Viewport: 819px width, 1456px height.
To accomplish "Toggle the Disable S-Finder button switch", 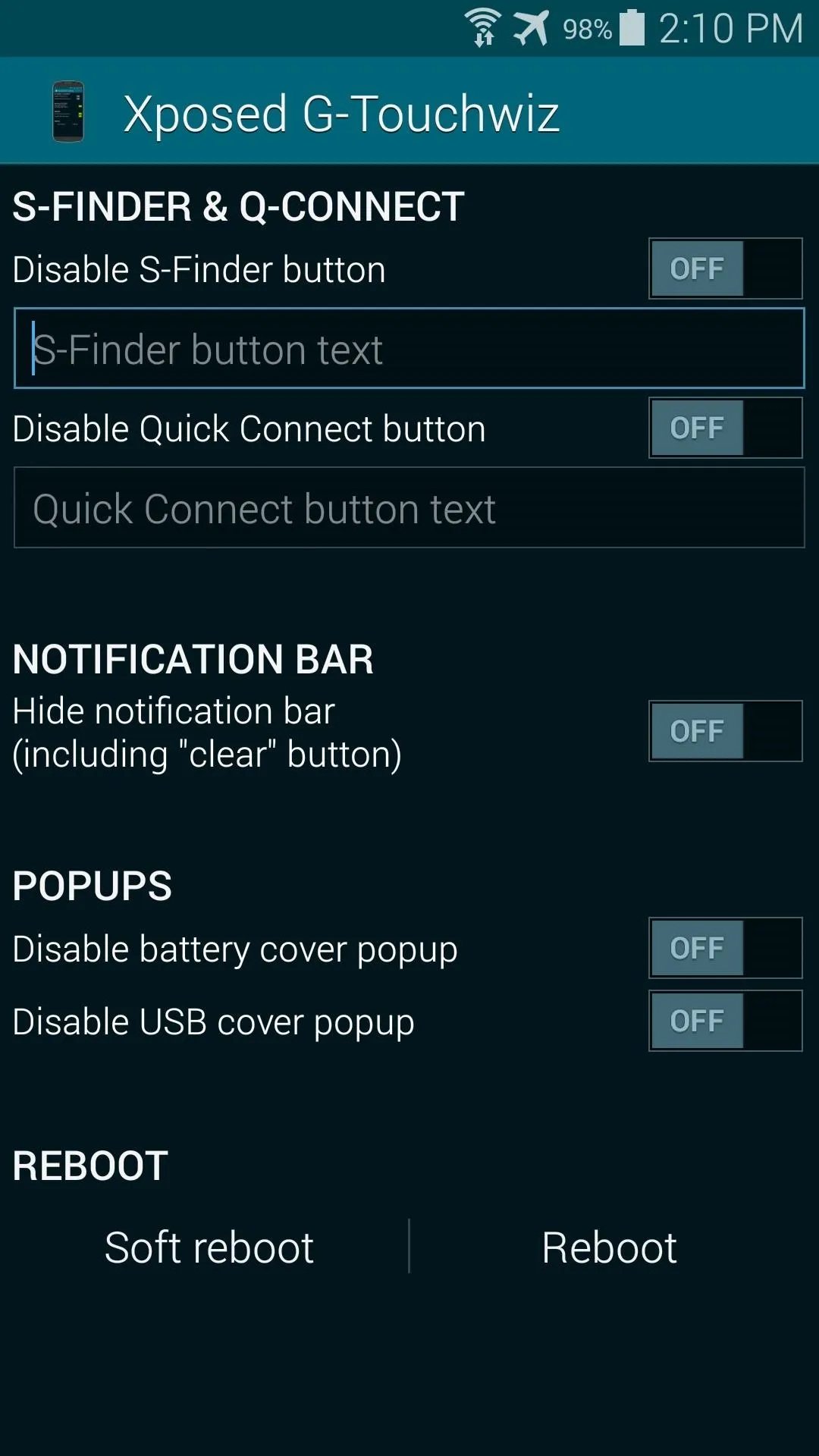I will pyautogui.click(x=725, y=268).
